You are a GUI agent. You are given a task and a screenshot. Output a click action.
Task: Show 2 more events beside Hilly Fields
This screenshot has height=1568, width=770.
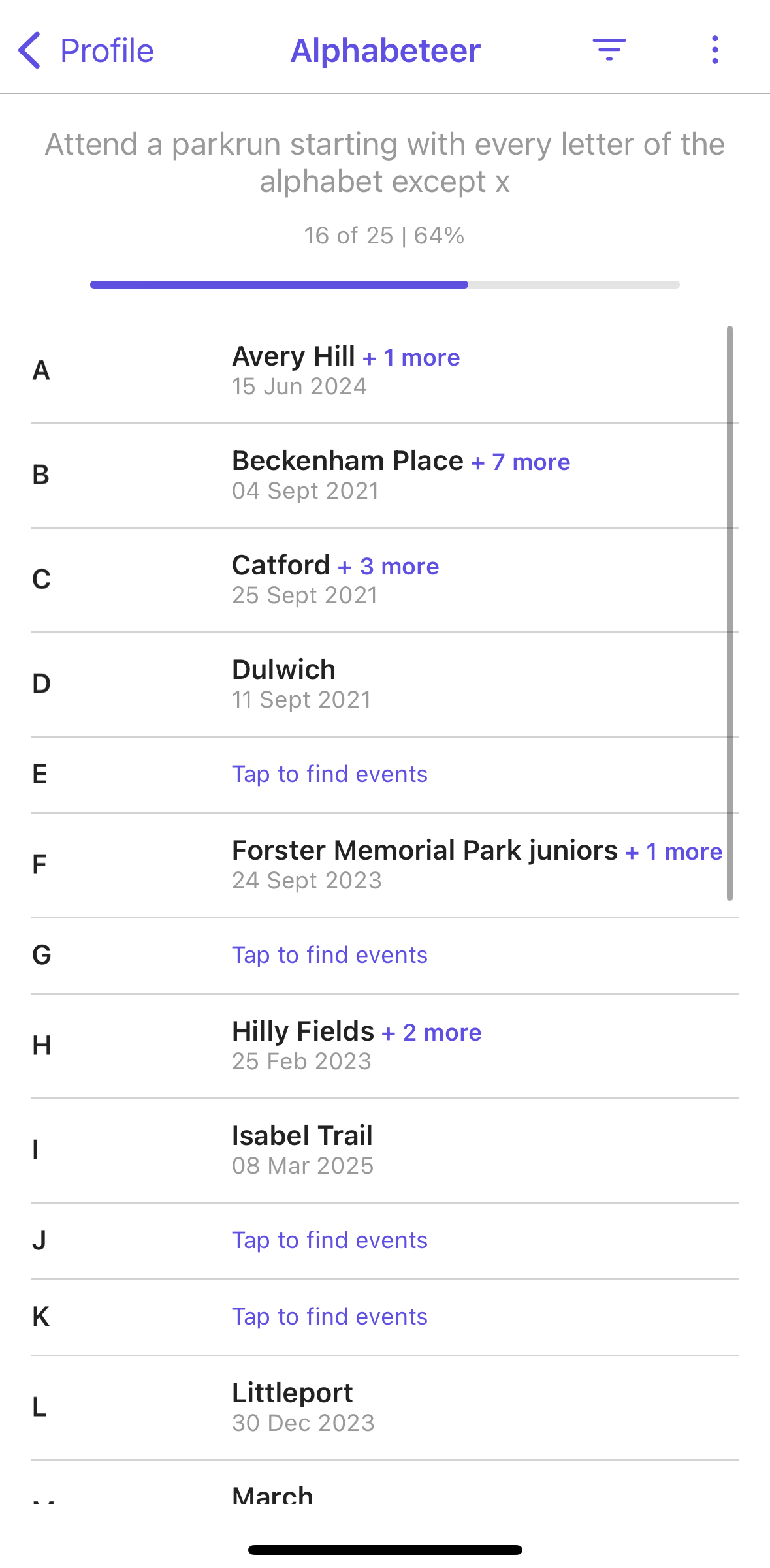pos(432,1033)
